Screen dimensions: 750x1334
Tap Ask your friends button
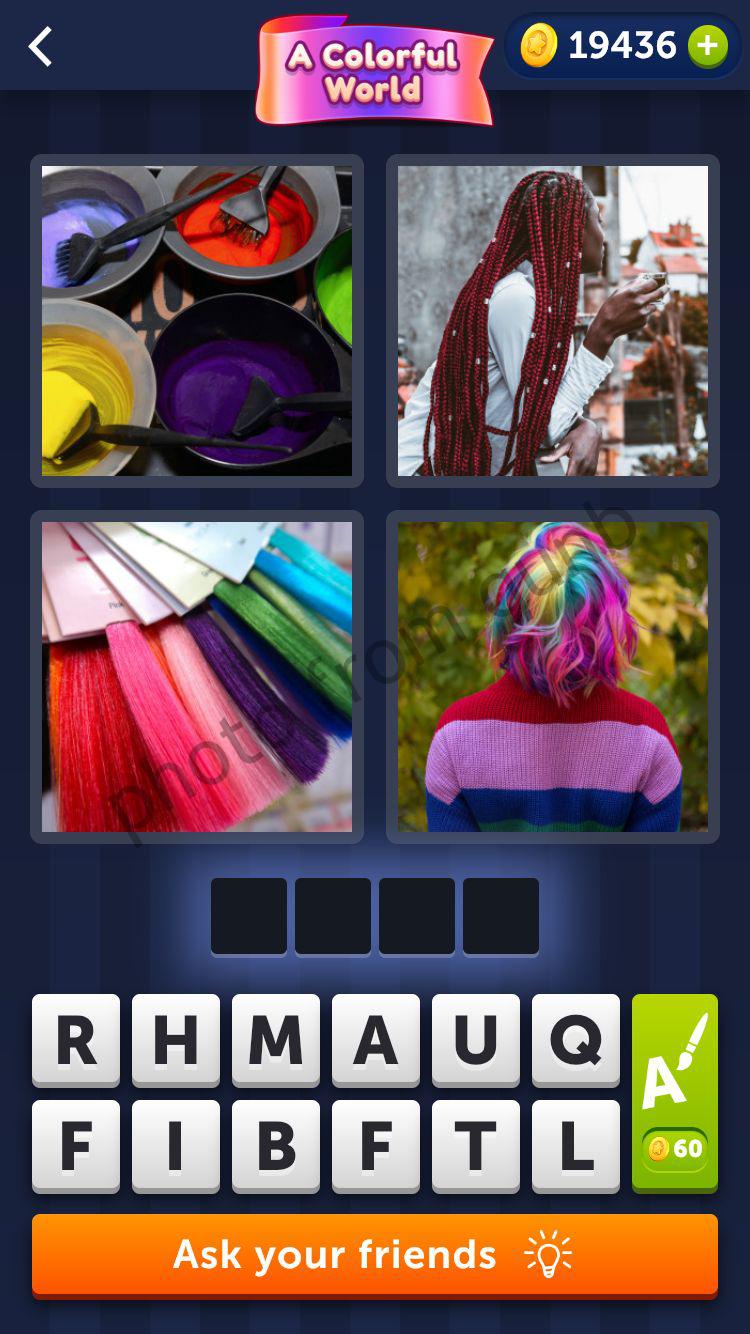pos(375,1255)
